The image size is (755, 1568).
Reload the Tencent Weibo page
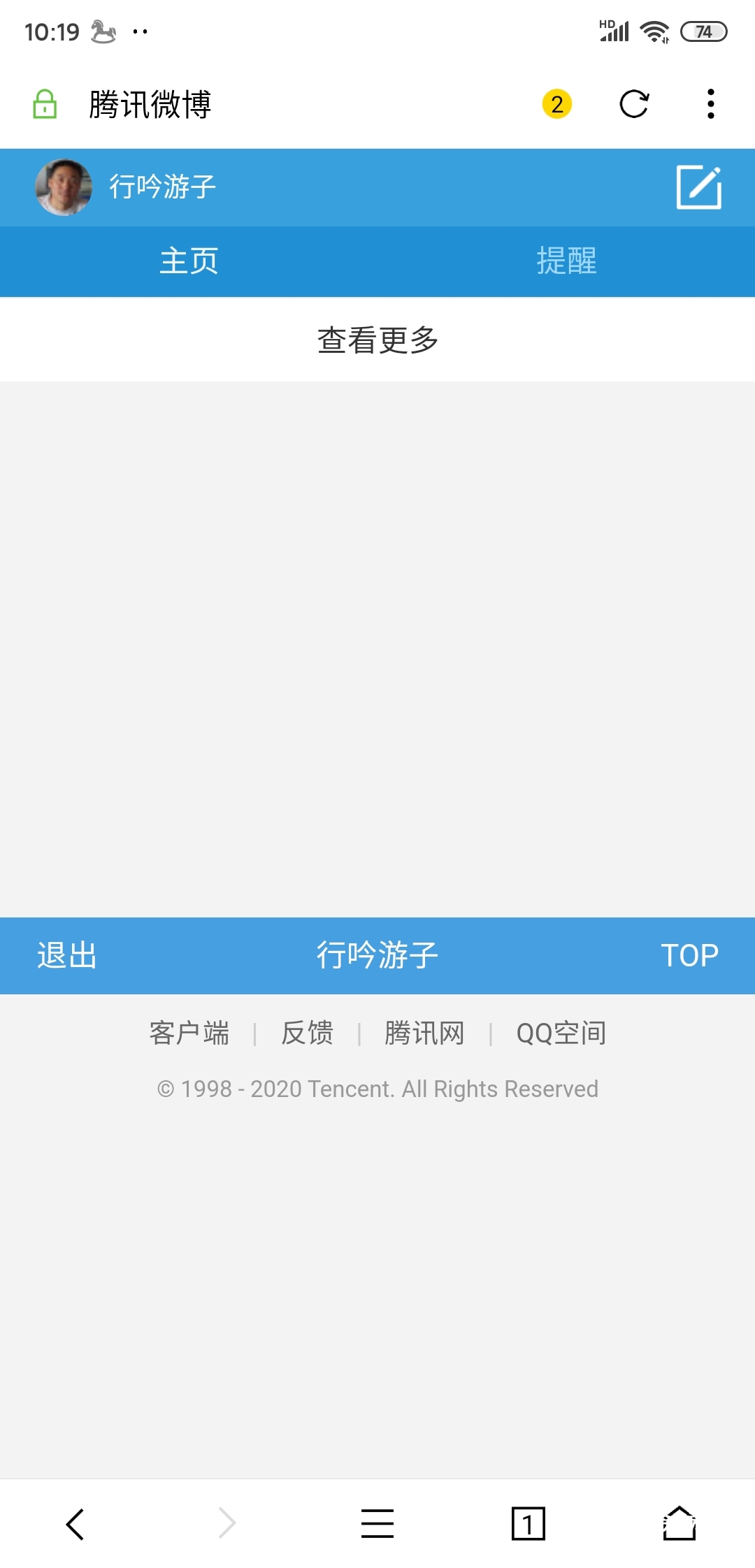coord(634,104)
